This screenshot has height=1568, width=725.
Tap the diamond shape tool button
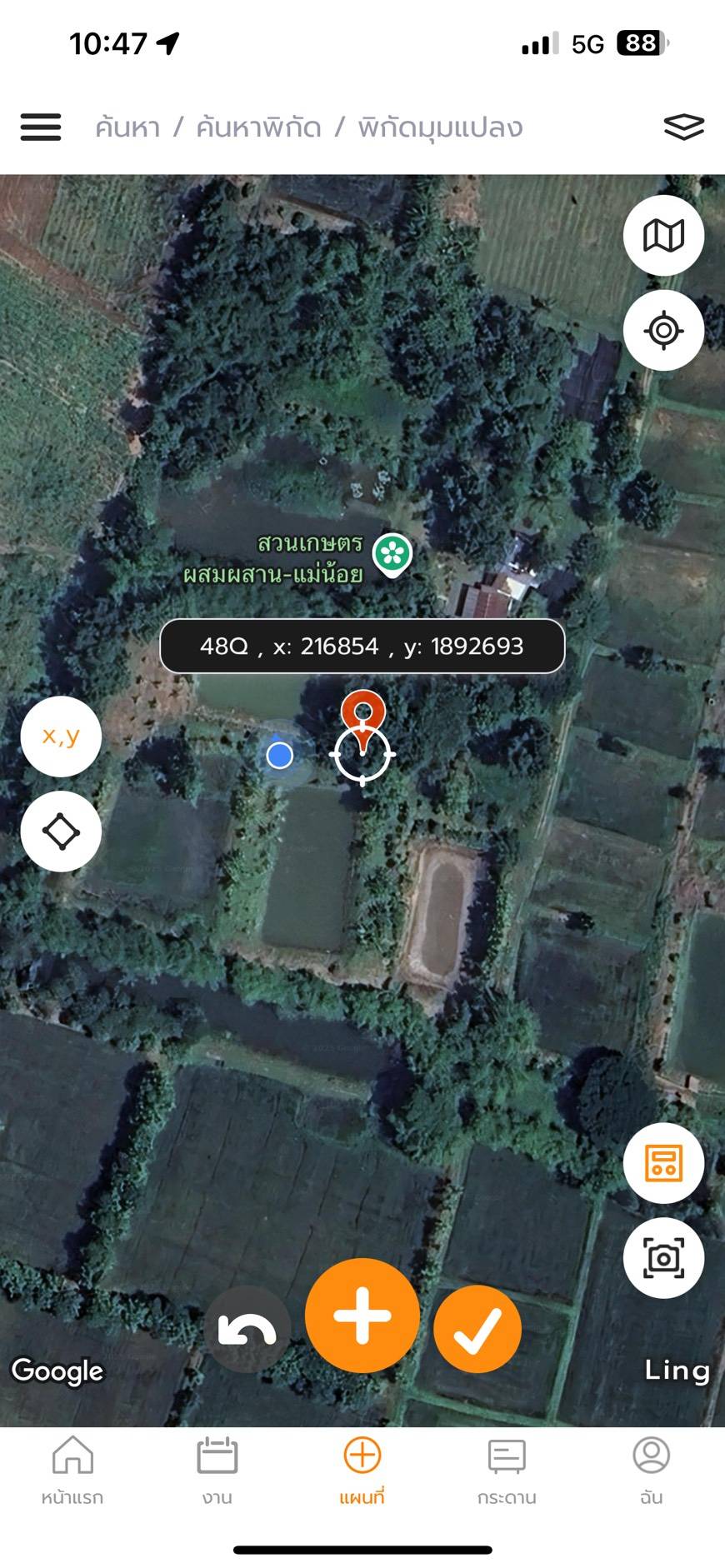(61, 831)
